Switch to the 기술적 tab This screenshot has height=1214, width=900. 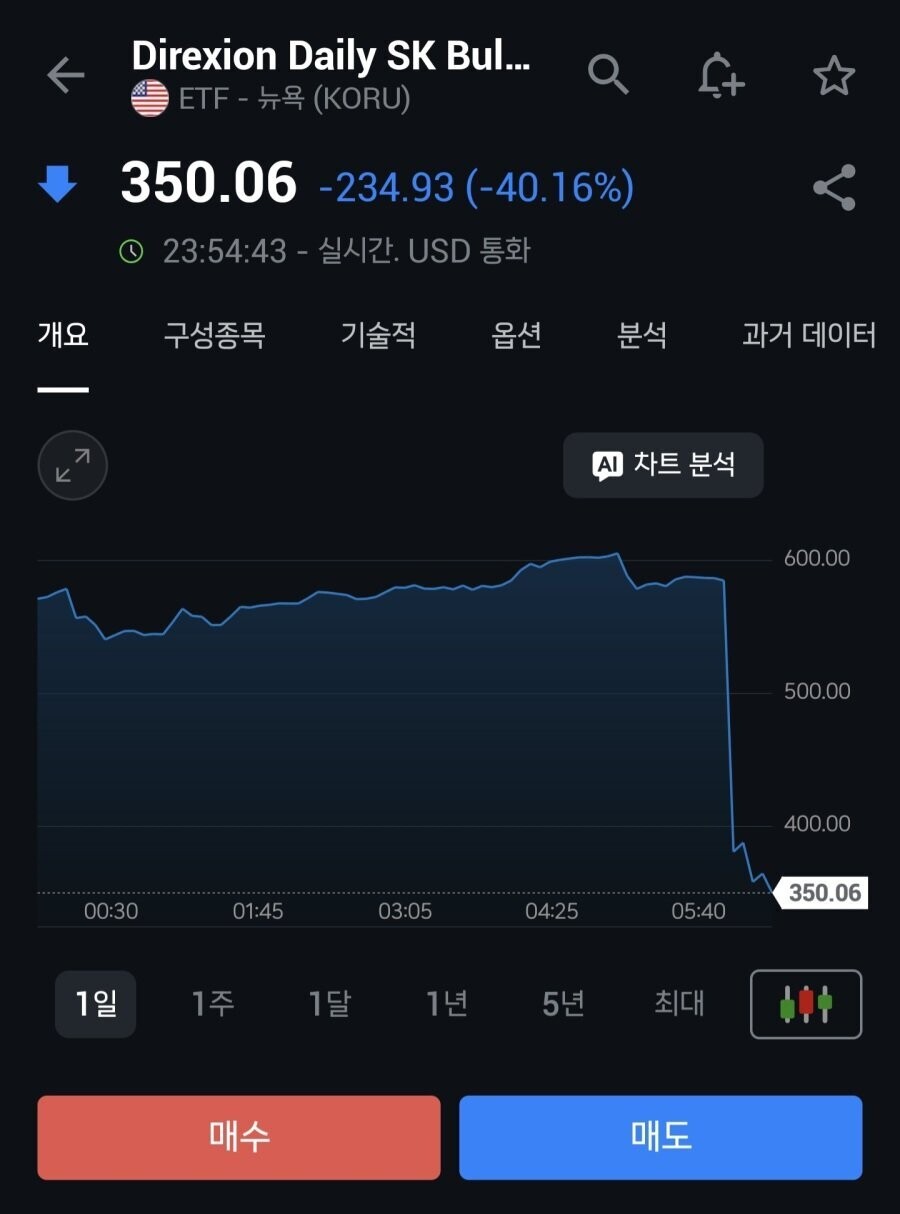(378, 335)
